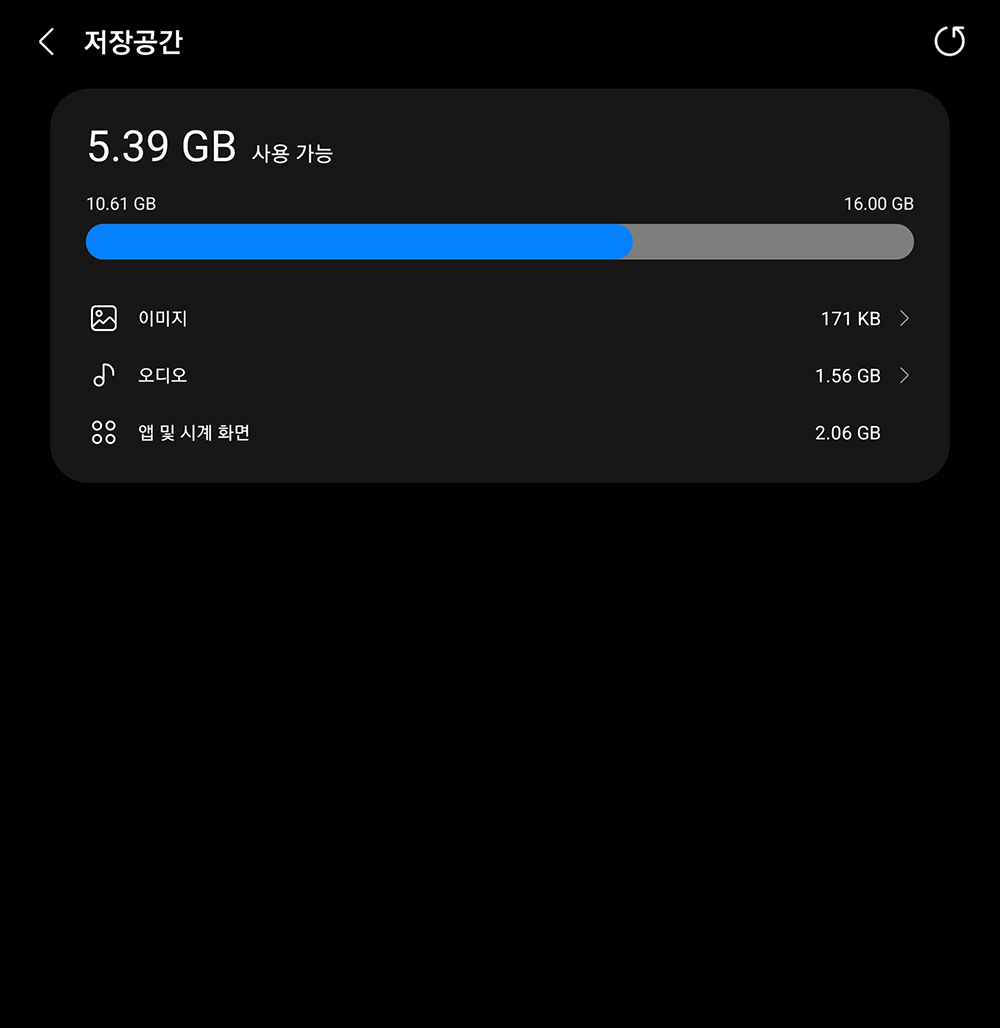Open the 오디오 storage row
Screen dimensions: 1000x1028
(x=500, y=376)
